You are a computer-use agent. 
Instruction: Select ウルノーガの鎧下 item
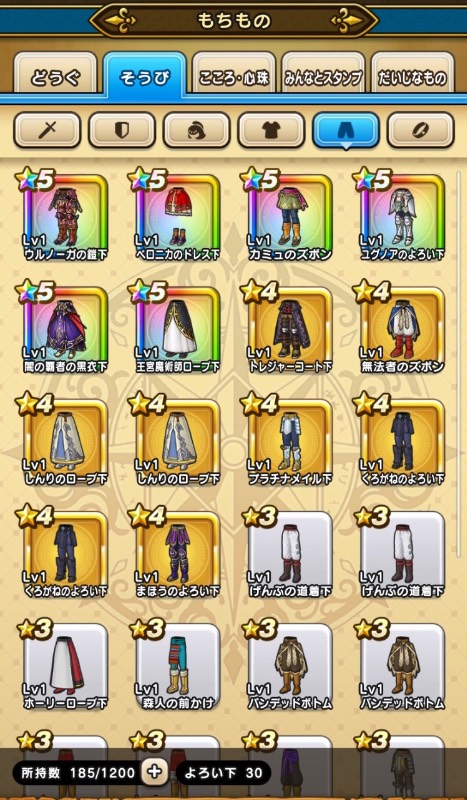[64, 216]
